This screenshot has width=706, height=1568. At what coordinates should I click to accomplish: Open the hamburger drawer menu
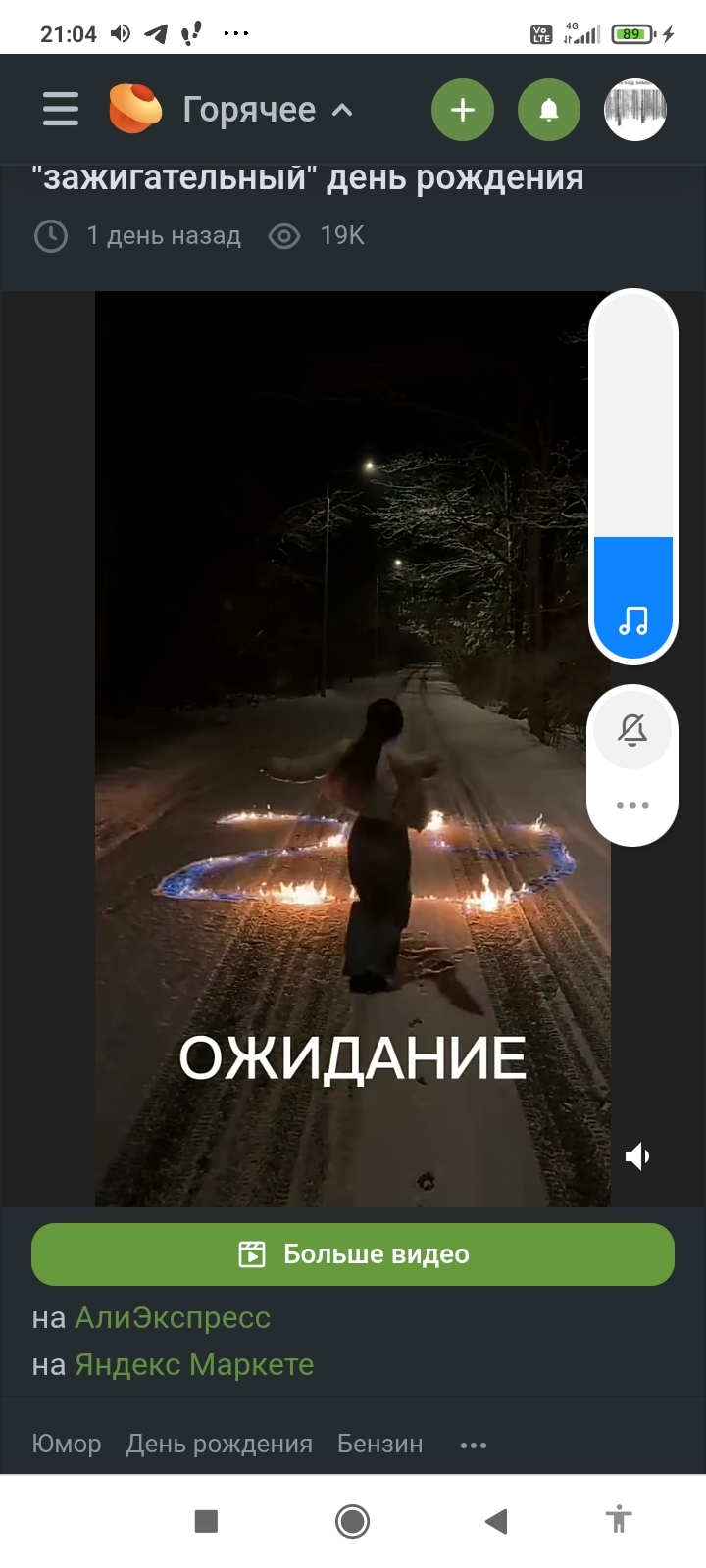(x=61, y=110)
